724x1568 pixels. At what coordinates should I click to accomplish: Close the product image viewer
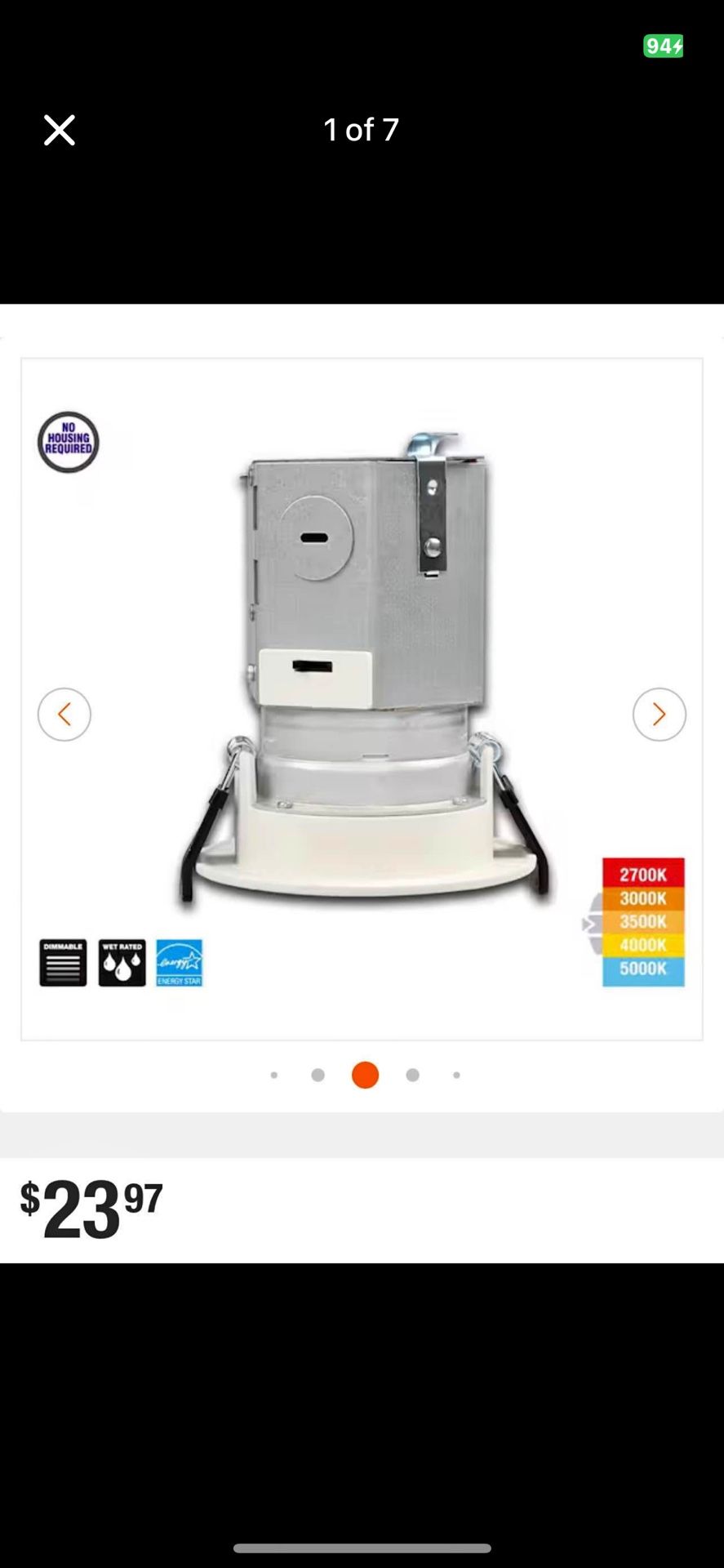coord(60,130)
